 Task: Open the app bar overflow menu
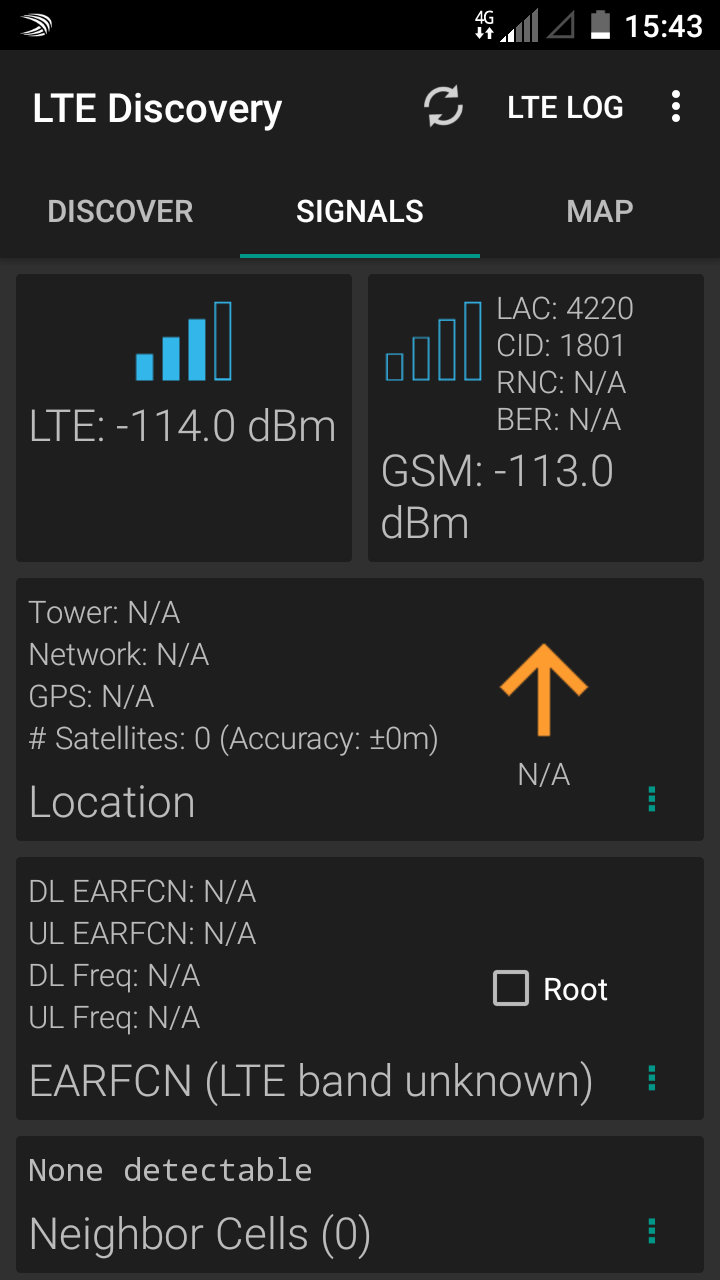coord(677,107)
